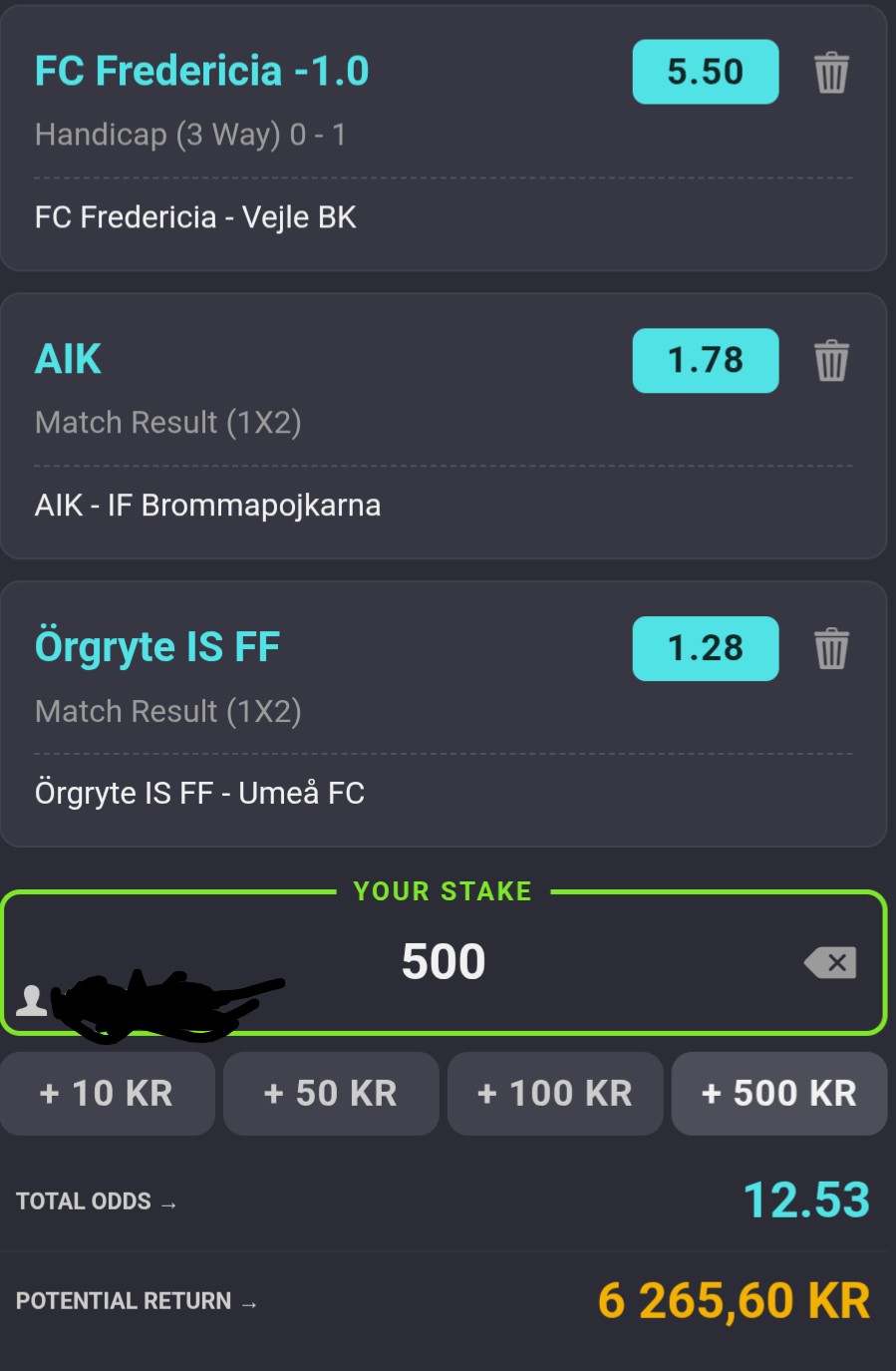Edit the stake amount field
Viewport: 896px width, 1371px height.
tap(444, 962)
